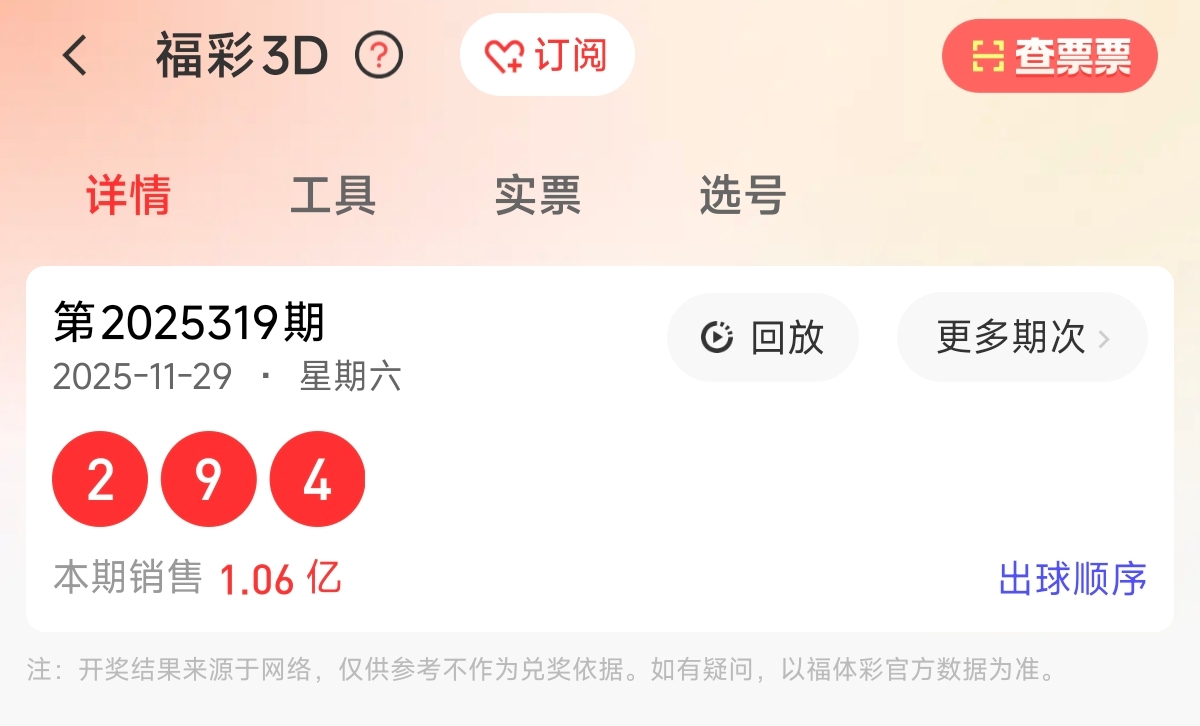Viewport: 1200px width, 726px height.
Task: Tap the 查票票 scan ticket button
Action: point(1049,56)
